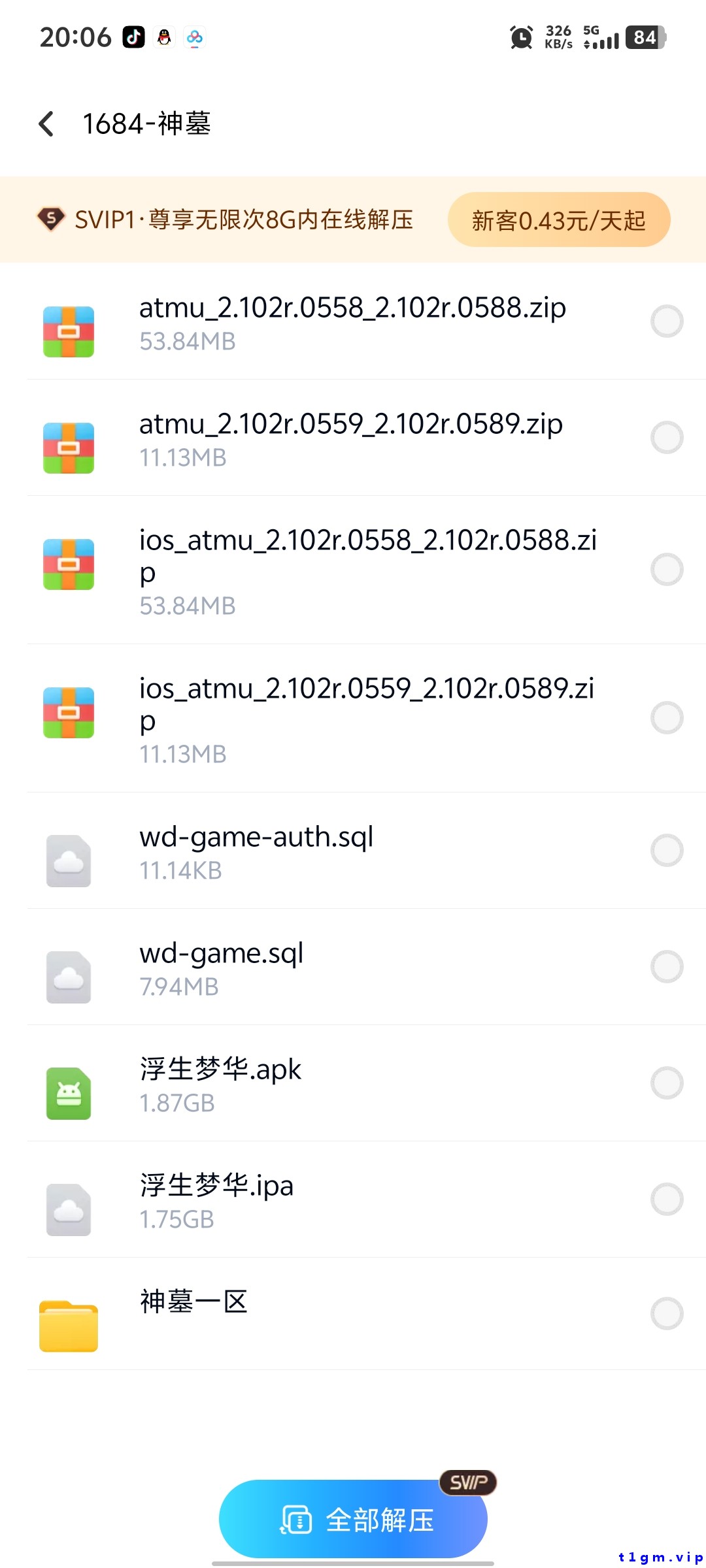Open the alarm clock icon in status bar
Screen dimensions: 706x1568
tap(521, 38)
